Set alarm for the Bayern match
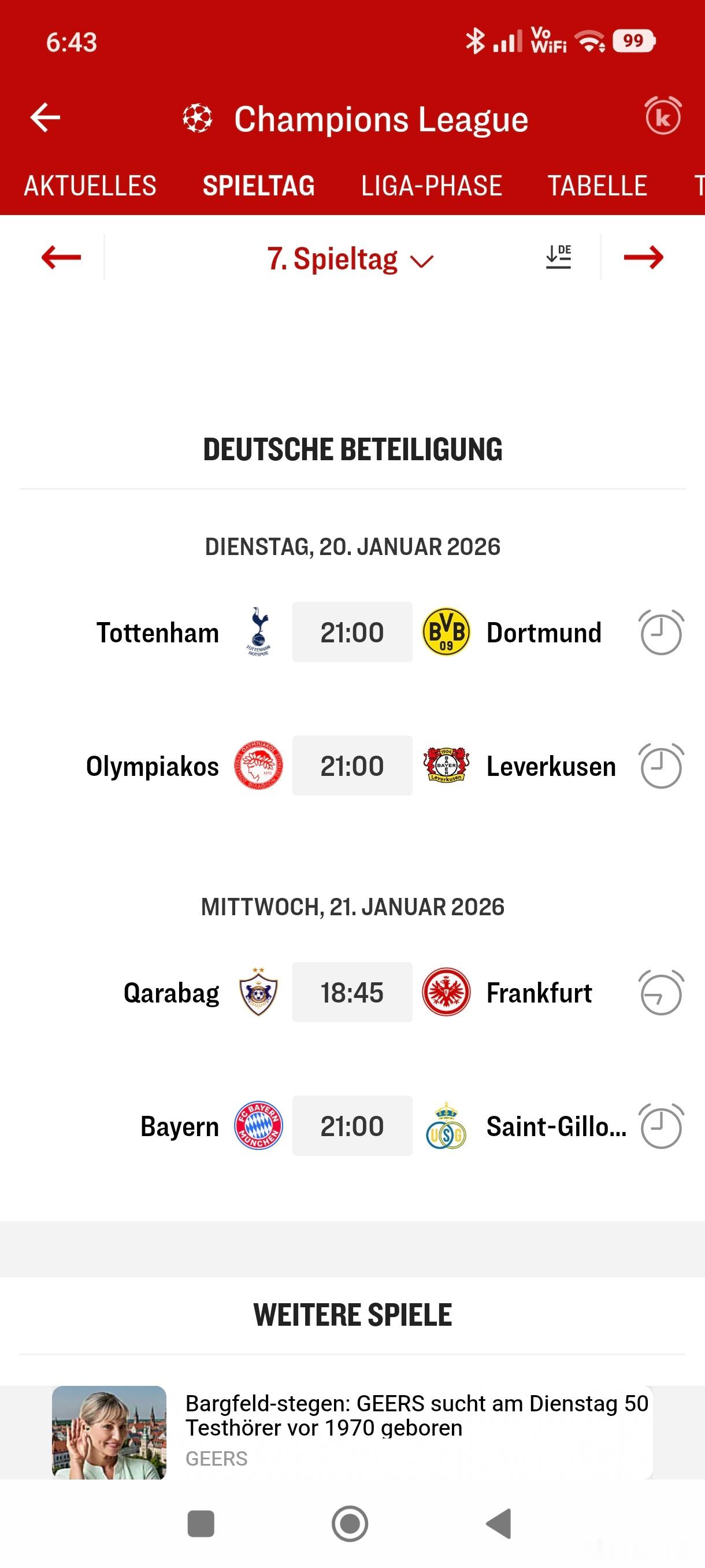Screen dimensions: 705x1568 pos(661,1126)
